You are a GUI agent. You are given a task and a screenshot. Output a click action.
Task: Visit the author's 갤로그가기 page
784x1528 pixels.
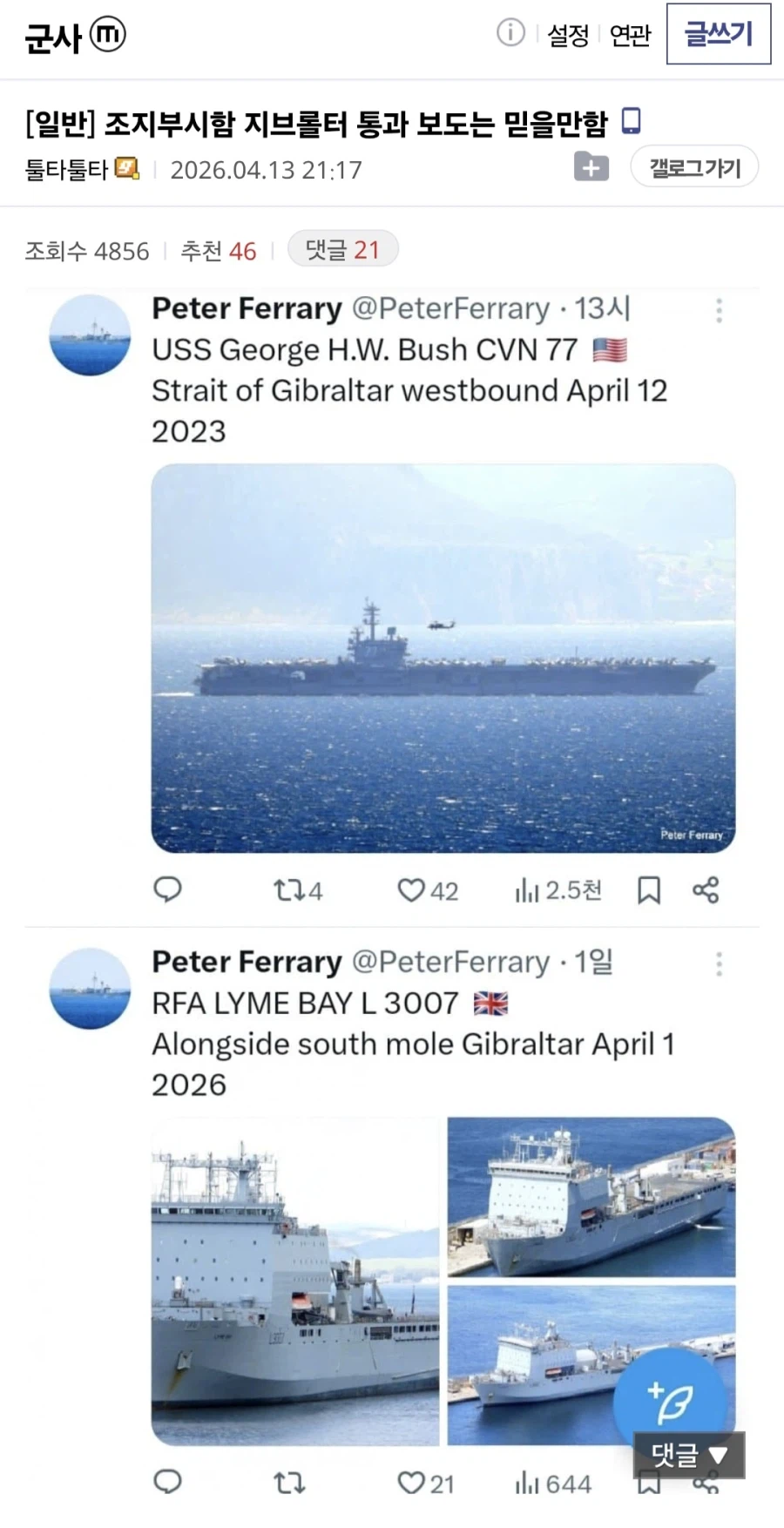pyautogui.click(x=694, y=167)
